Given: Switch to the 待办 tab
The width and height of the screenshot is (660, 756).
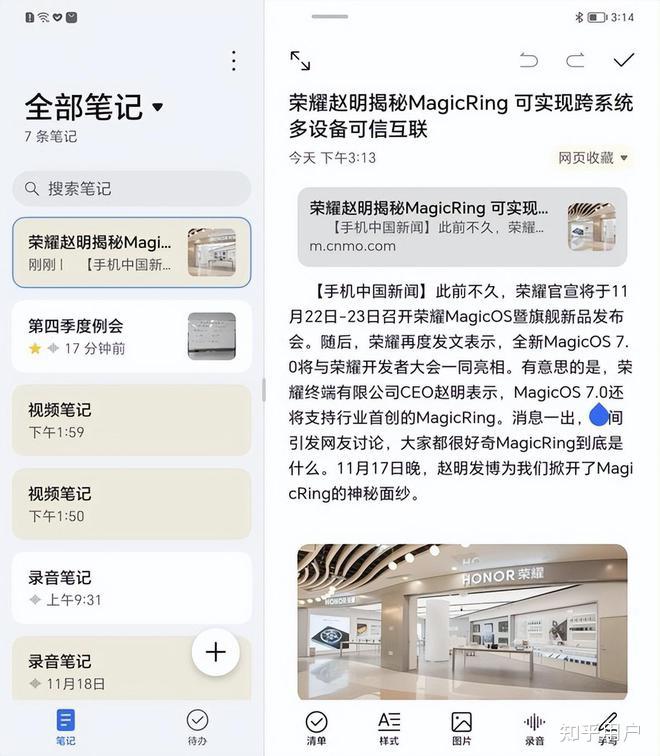Looking at the screenshot, I should (197, 727).
